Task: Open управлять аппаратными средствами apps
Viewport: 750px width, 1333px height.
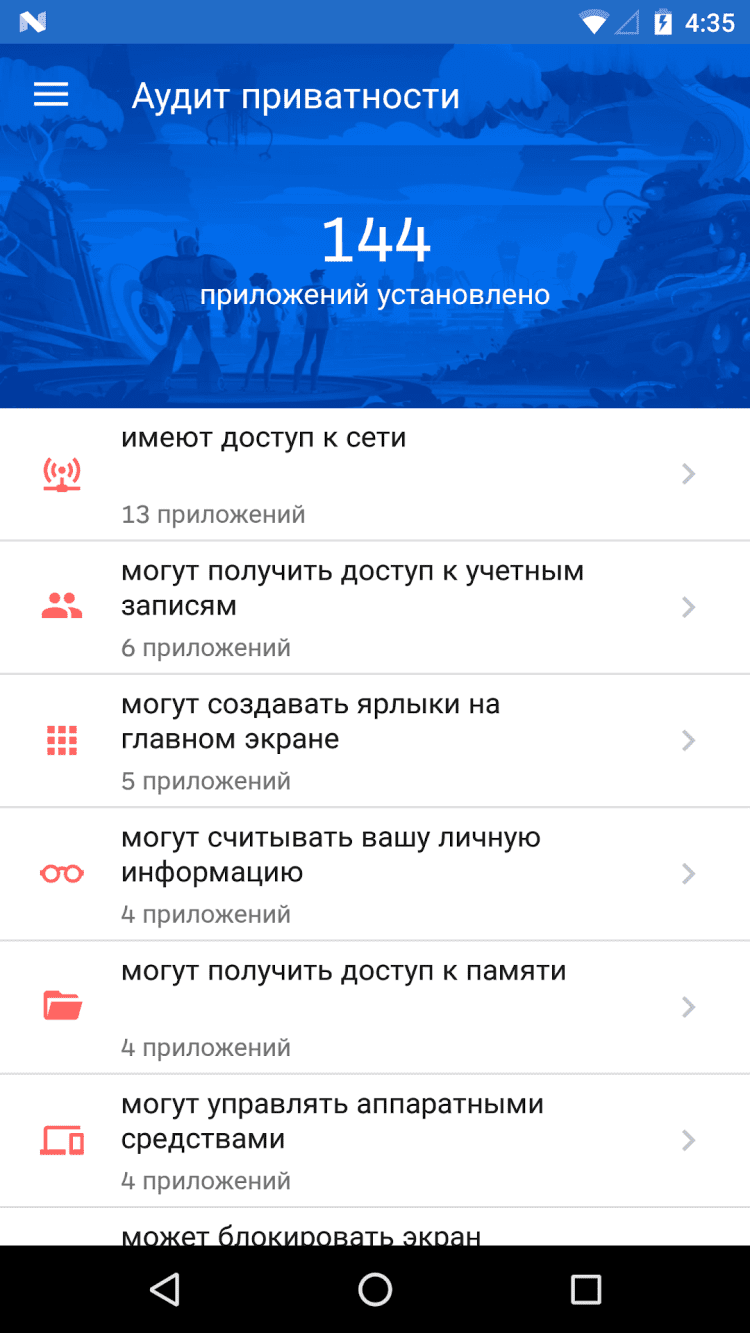Action: (x=375, y=1140)
